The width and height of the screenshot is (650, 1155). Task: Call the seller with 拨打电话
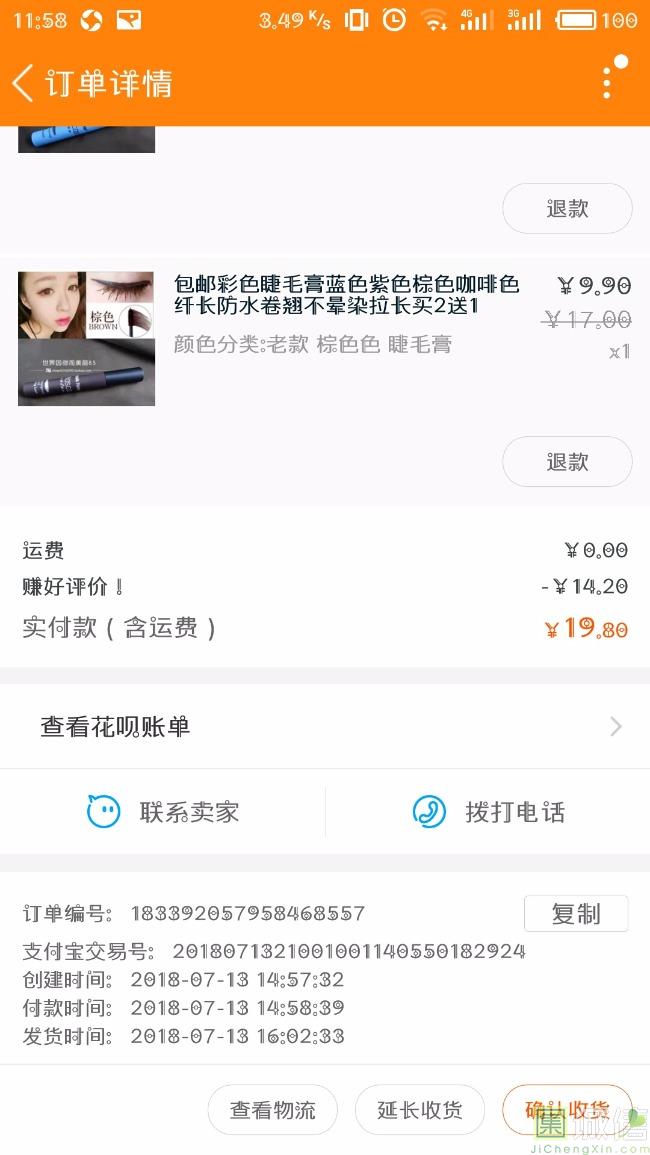(x=488, y=812)
